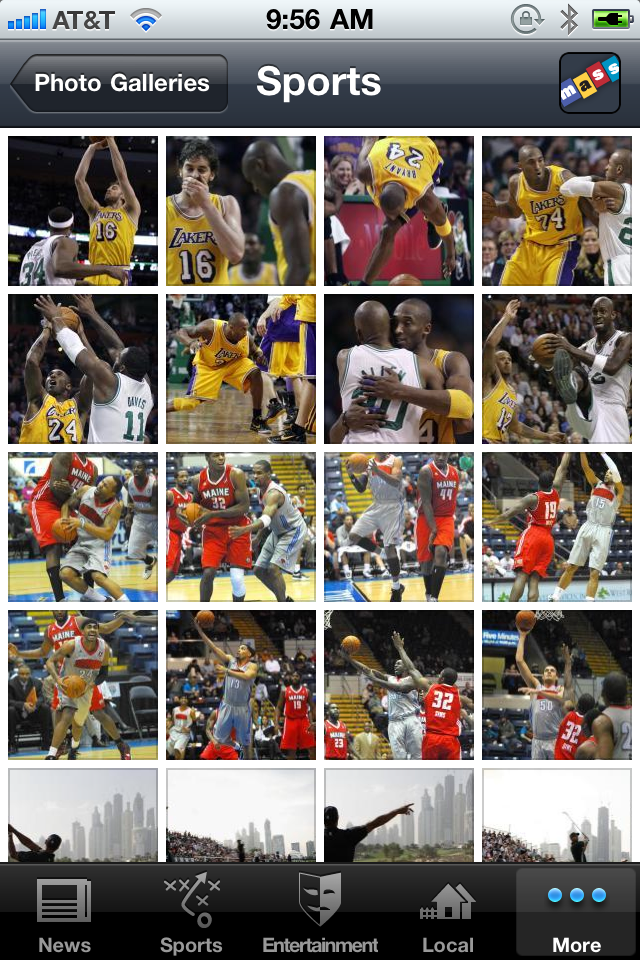This screenshot has width=640, height=960.
Task: Open photo of Lakers and Celtics players hugging
Action: (x=399, y=369)
